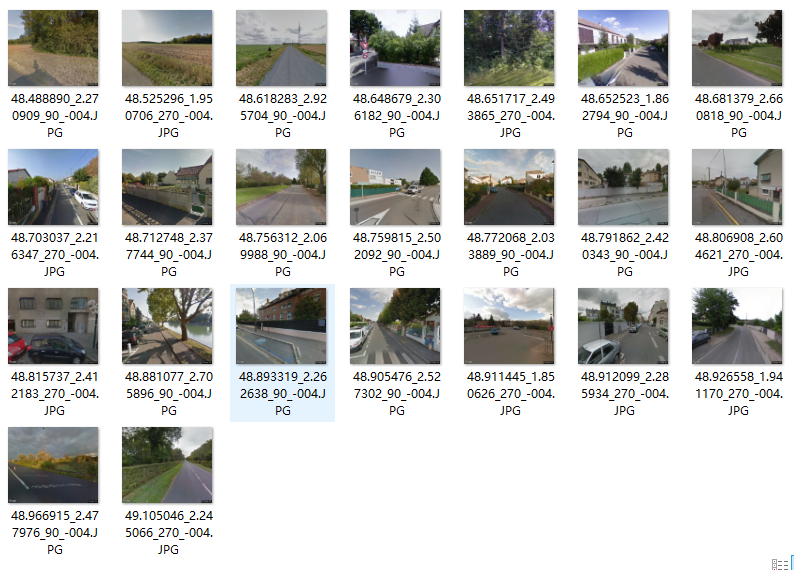
Task: Select file 48.488890_2.270909_90_-004.JPG
Action: coord(53,48)
